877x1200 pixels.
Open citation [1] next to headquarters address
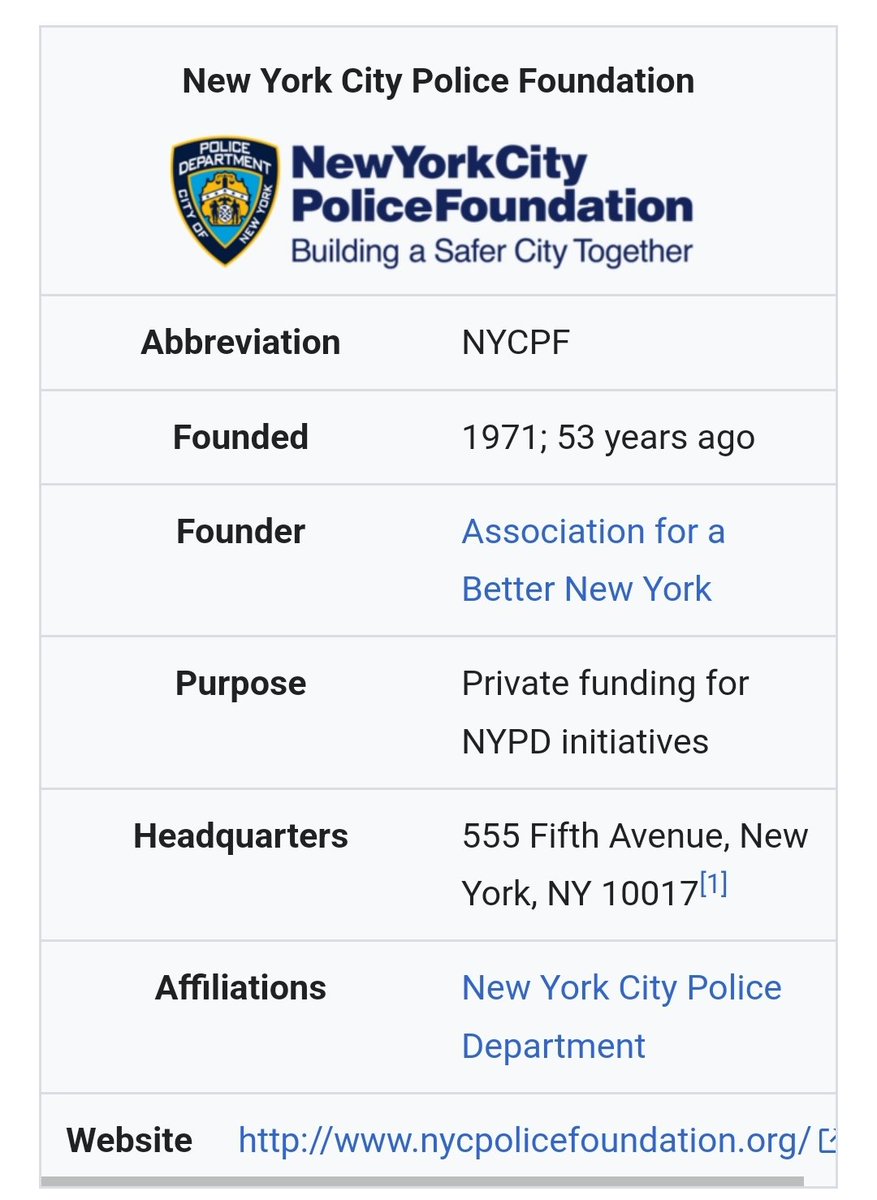[713, 885]
